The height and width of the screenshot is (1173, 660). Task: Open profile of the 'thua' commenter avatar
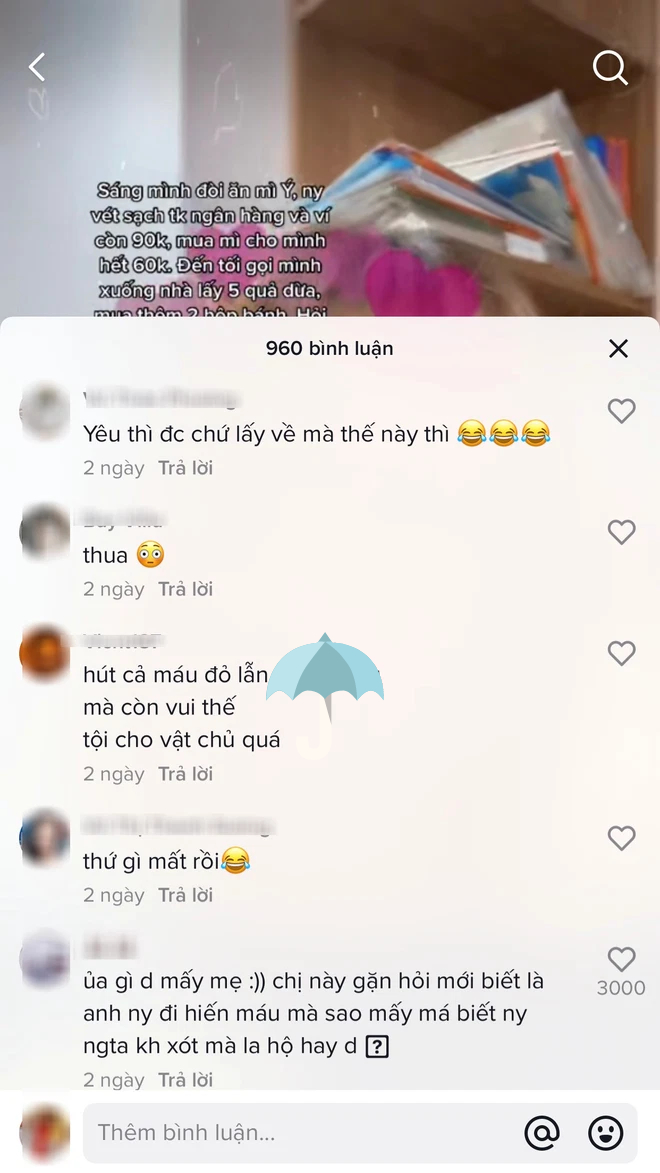point(45,532)
